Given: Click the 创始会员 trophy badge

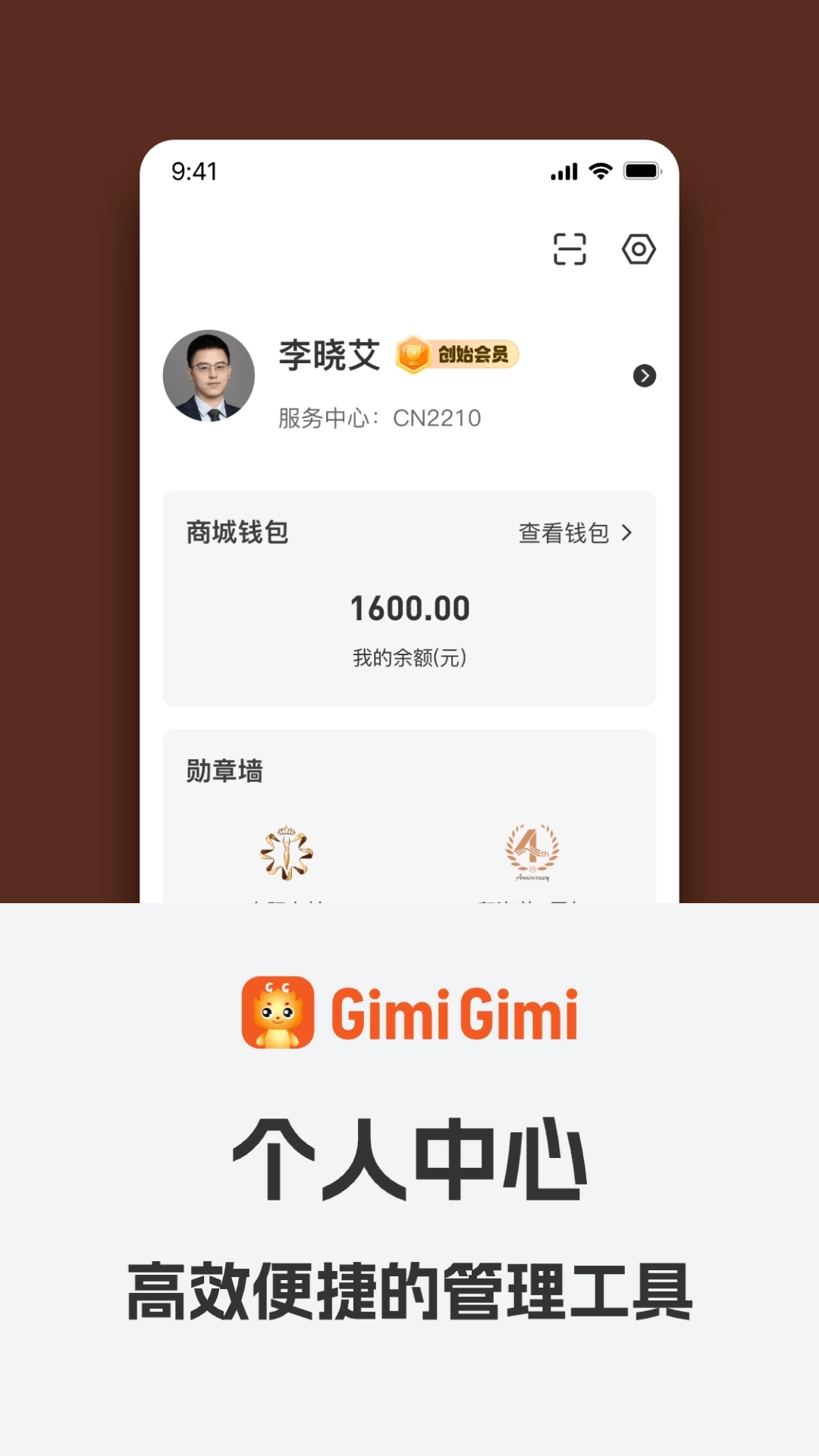Looking at the screenshot, I should pos(457,353).
